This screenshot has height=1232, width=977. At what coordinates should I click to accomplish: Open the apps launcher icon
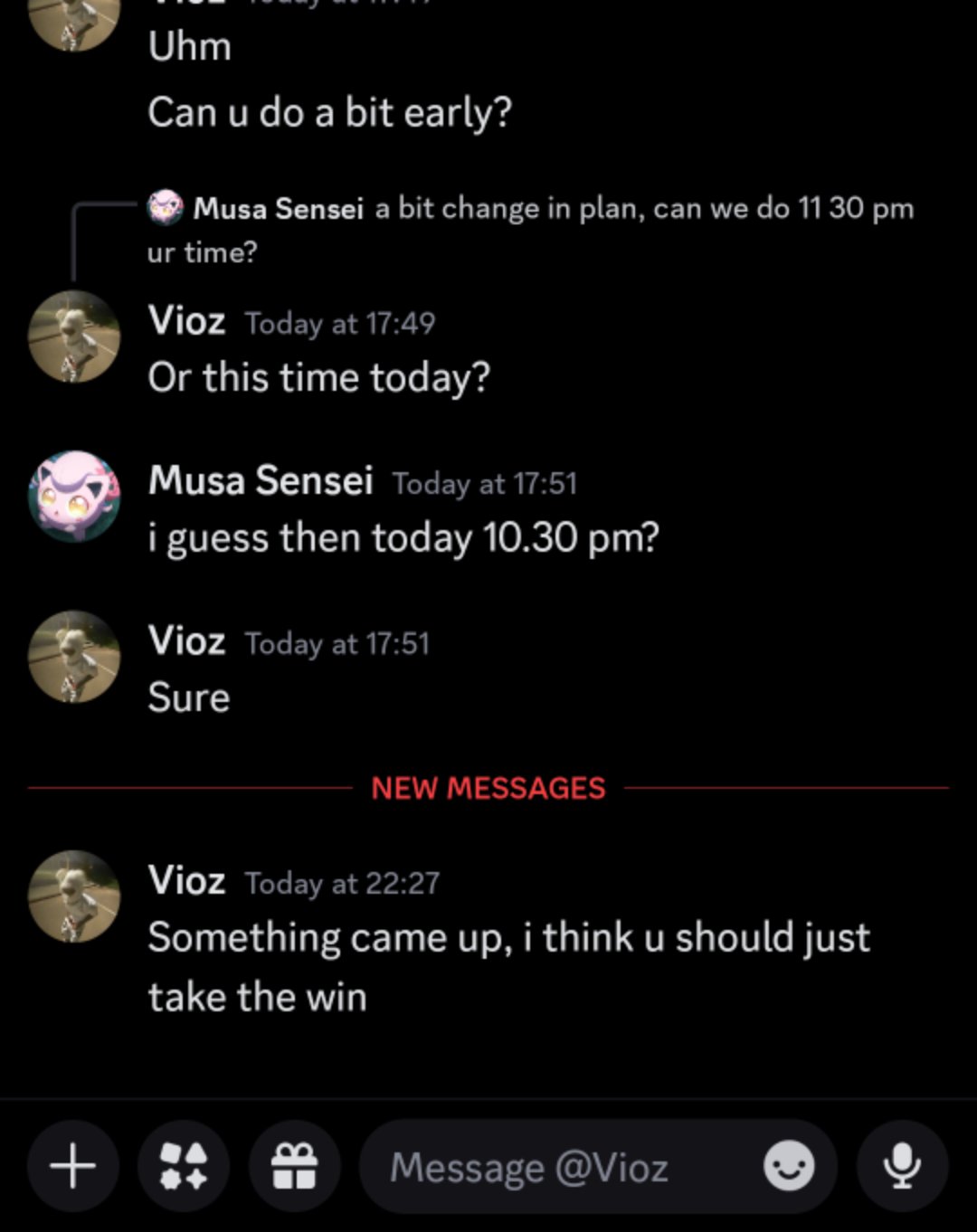(x=184, y=1166)
